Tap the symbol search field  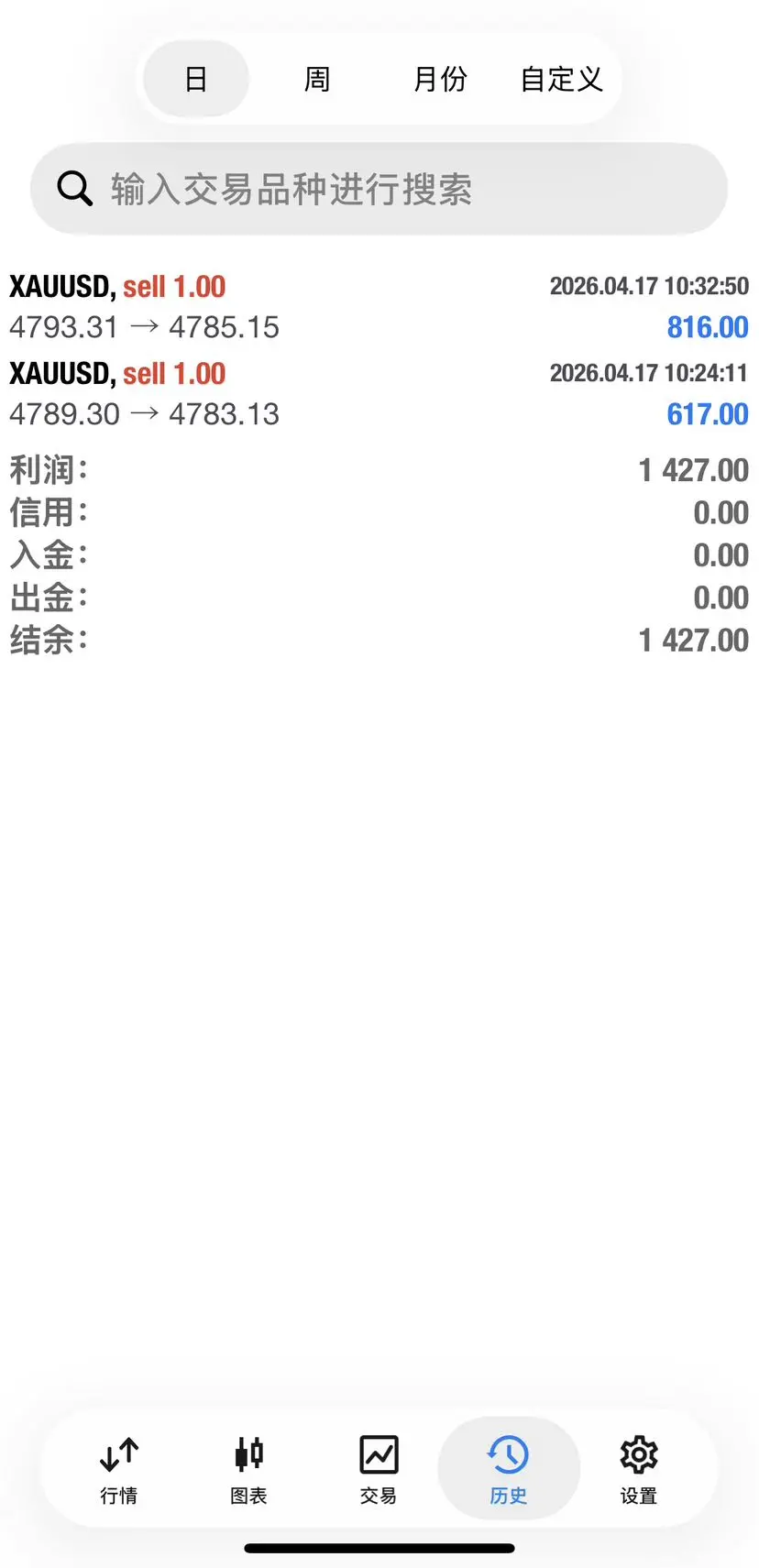pos(379,189)
